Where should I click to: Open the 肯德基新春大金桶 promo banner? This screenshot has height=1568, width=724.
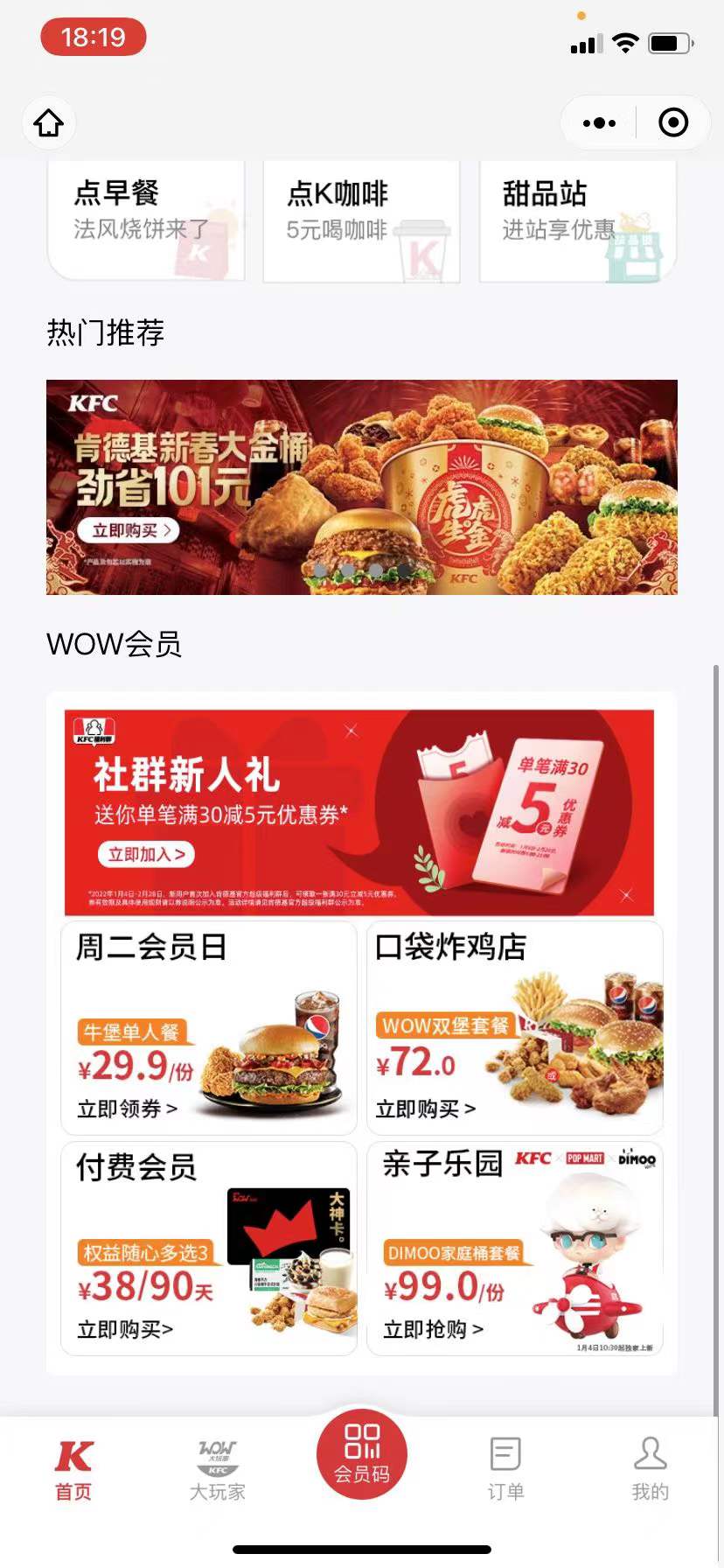361,486
